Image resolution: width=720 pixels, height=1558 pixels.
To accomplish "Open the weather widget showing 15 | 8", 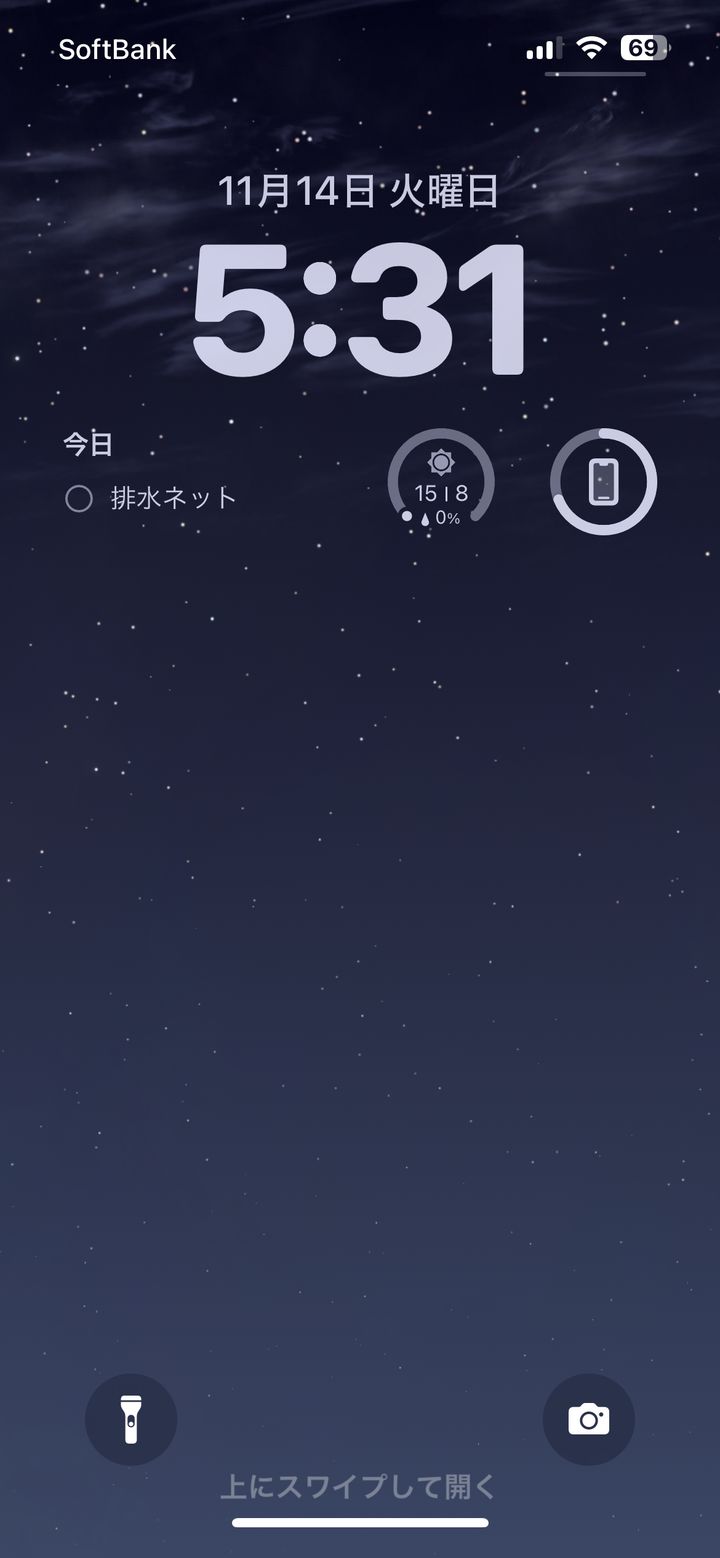I will click(x=441, y=482).
